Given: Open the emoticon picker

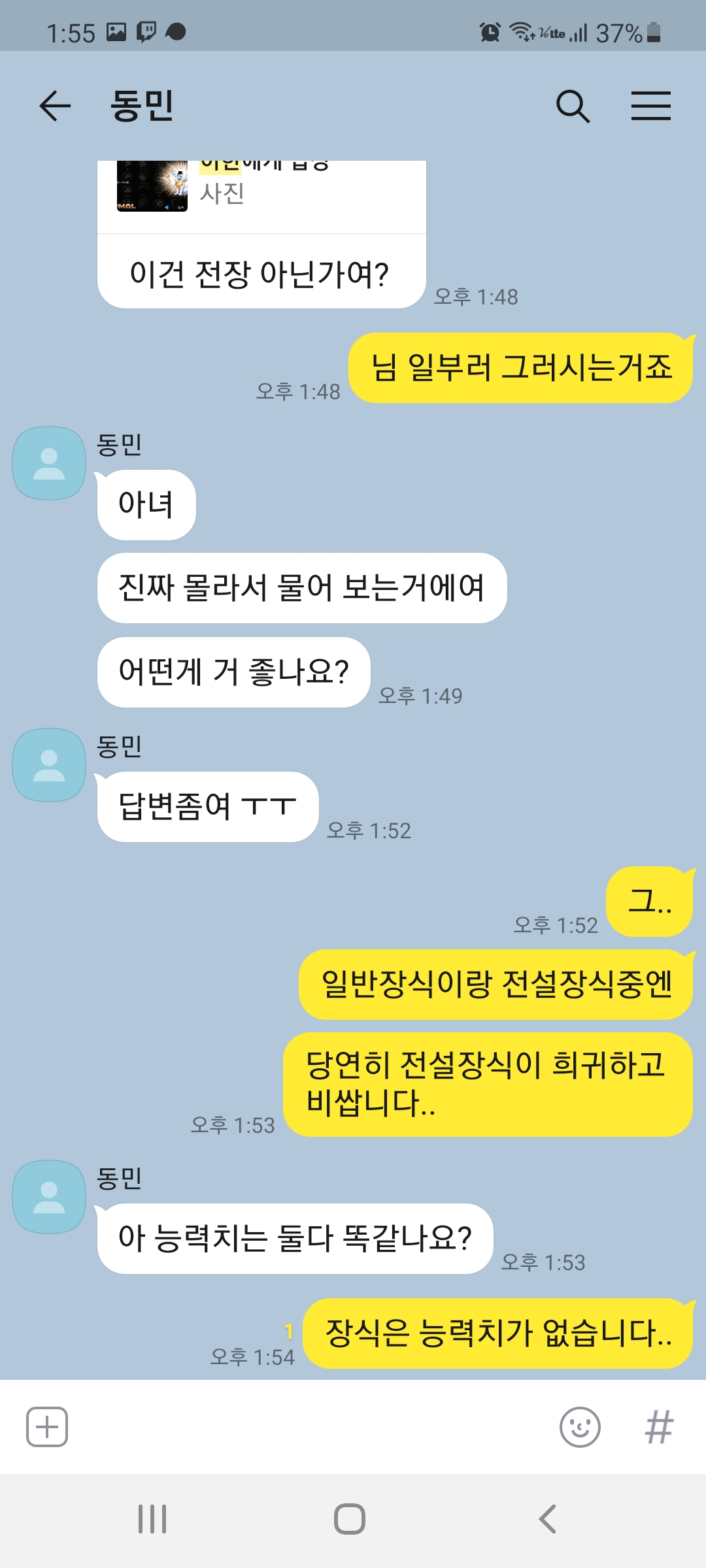Looking at the screenshot, I should pos(580,1427).
